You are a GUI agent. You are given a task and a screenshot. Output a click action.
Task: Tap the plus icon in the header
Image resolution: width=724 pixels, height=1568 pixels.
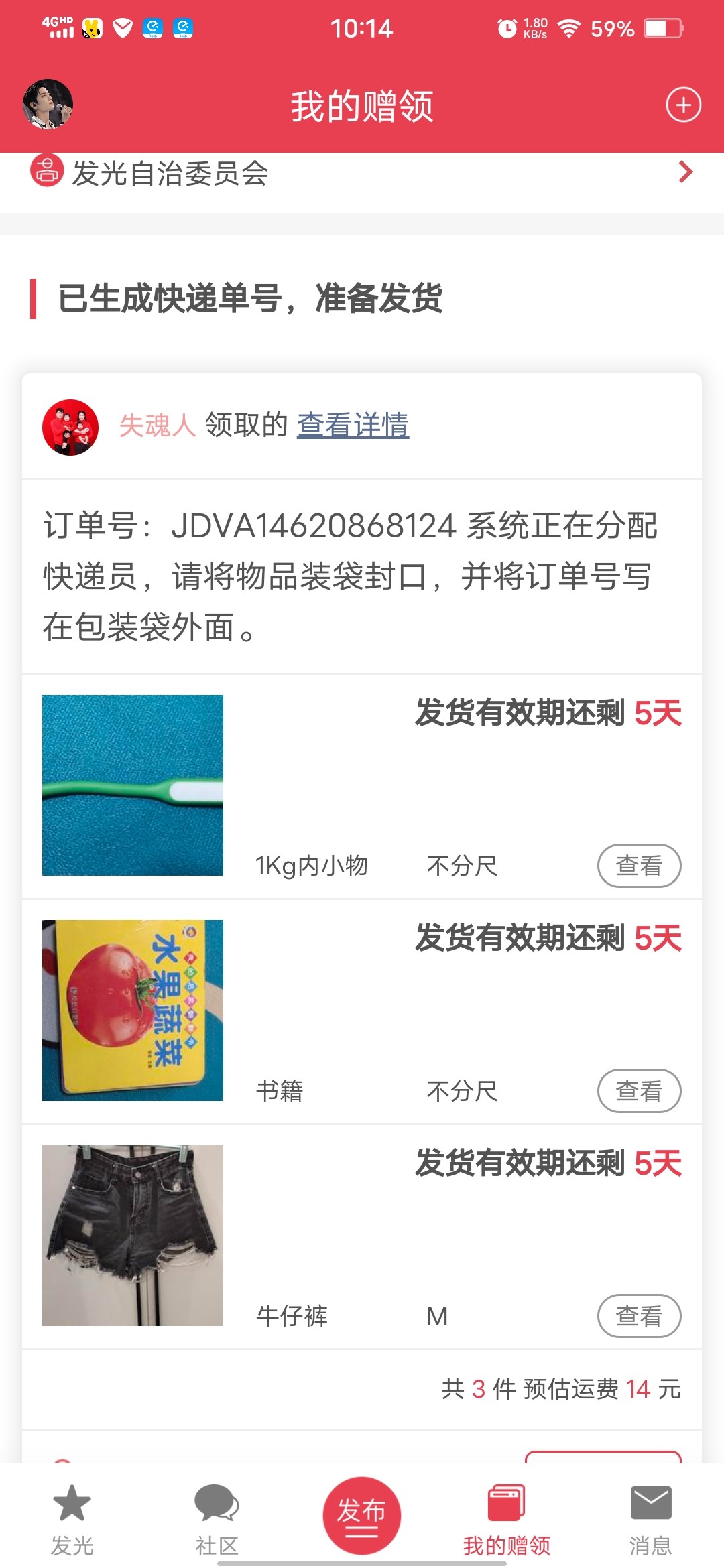(683, 105)
